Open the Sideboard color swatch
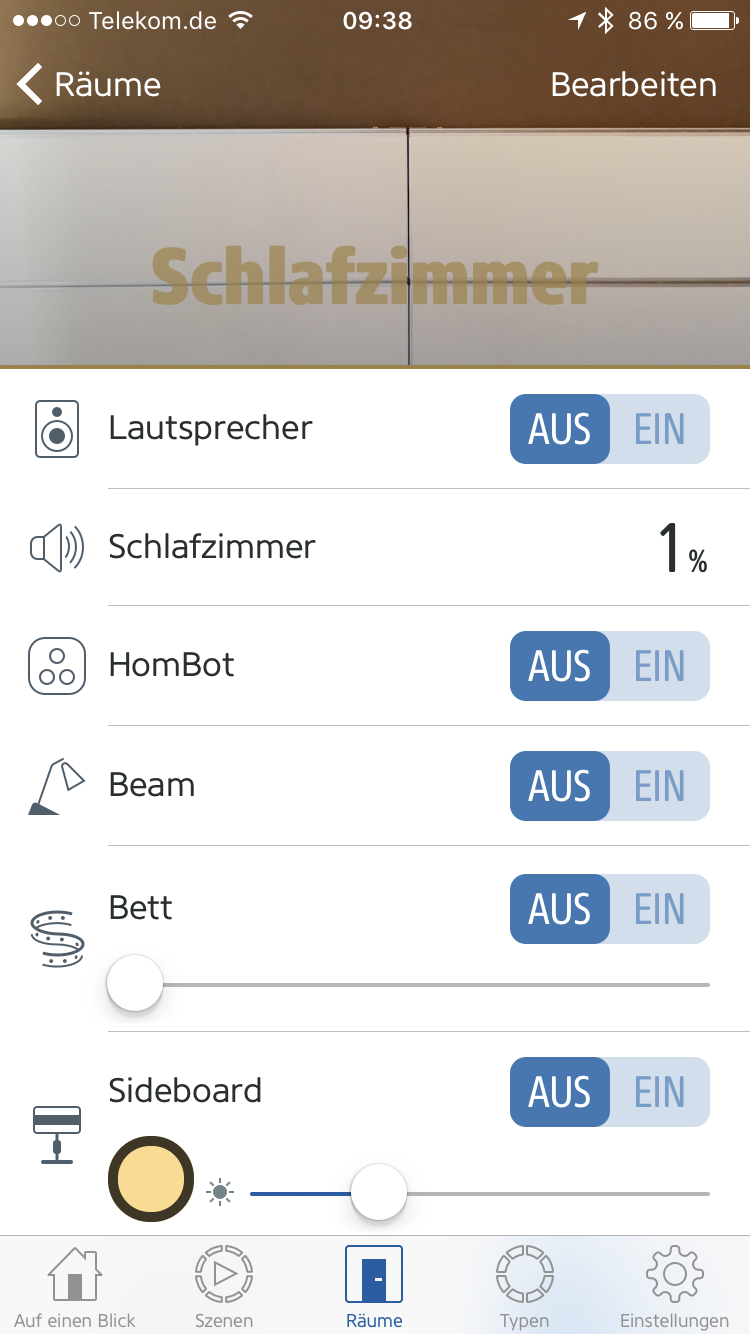The height and width of the screenshot is (1334, 750). (x=150, y=1179)
